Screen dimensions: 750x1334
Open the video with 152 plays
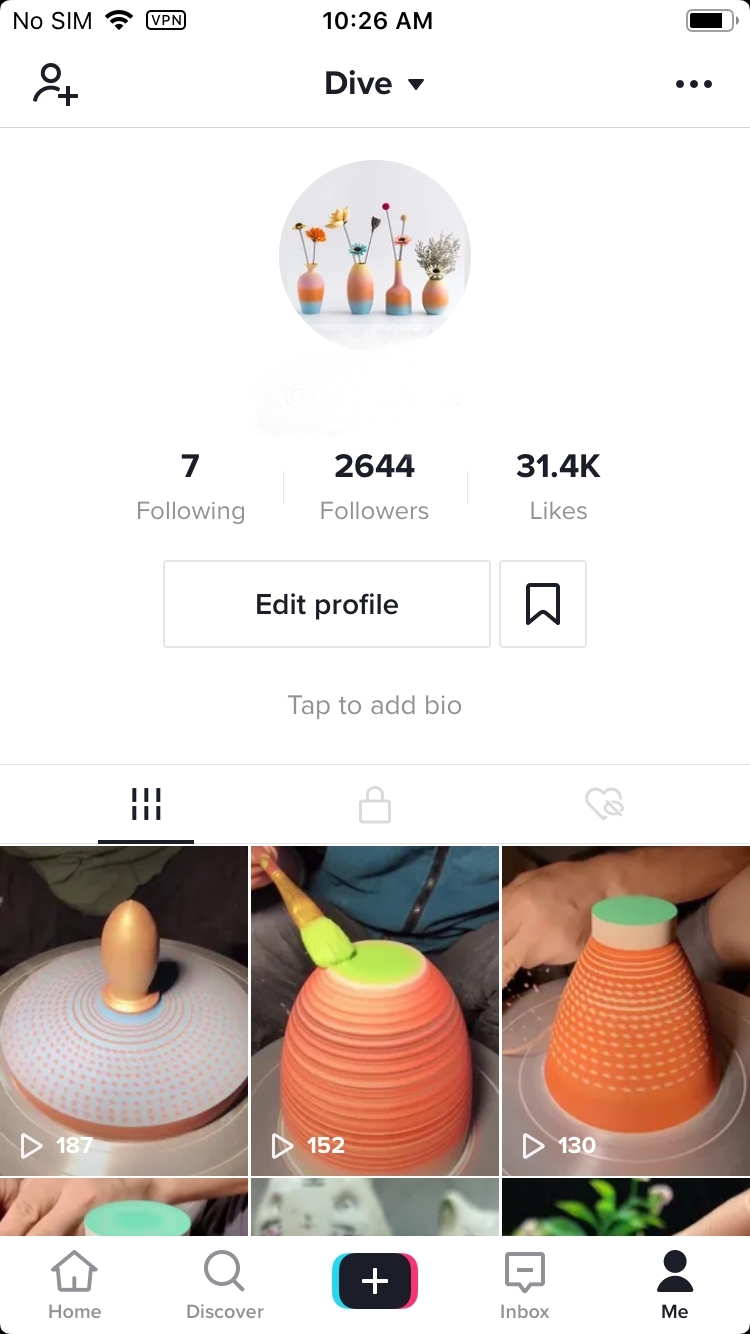375,1010
